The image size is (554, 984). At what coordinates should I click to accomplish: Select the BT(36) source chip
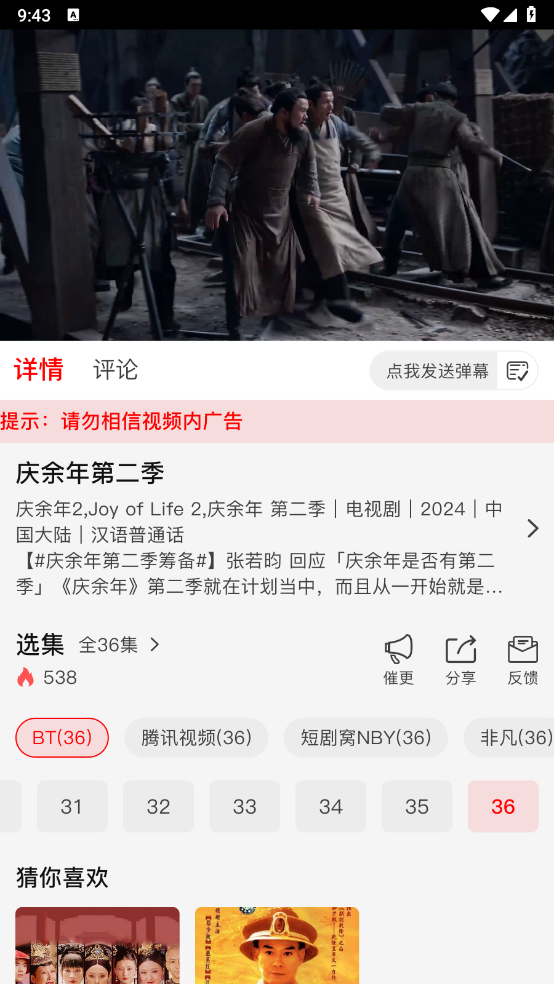62,737
